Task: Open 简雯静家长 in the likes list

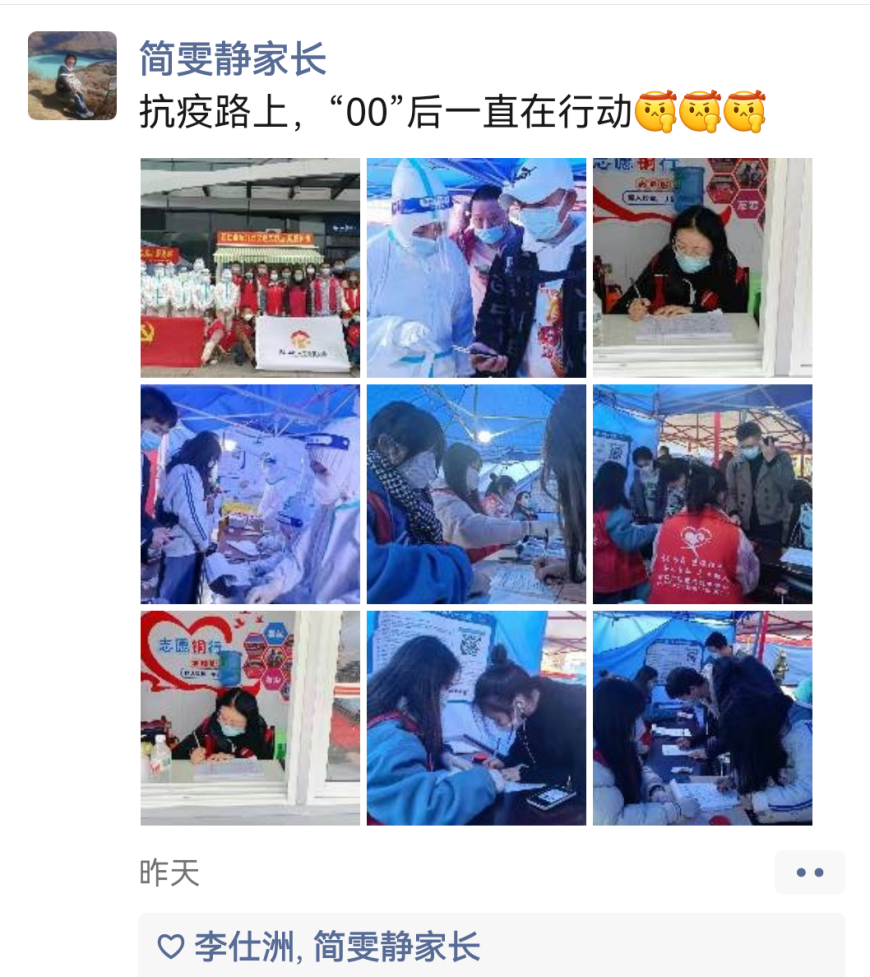Action: click(397, 946)
